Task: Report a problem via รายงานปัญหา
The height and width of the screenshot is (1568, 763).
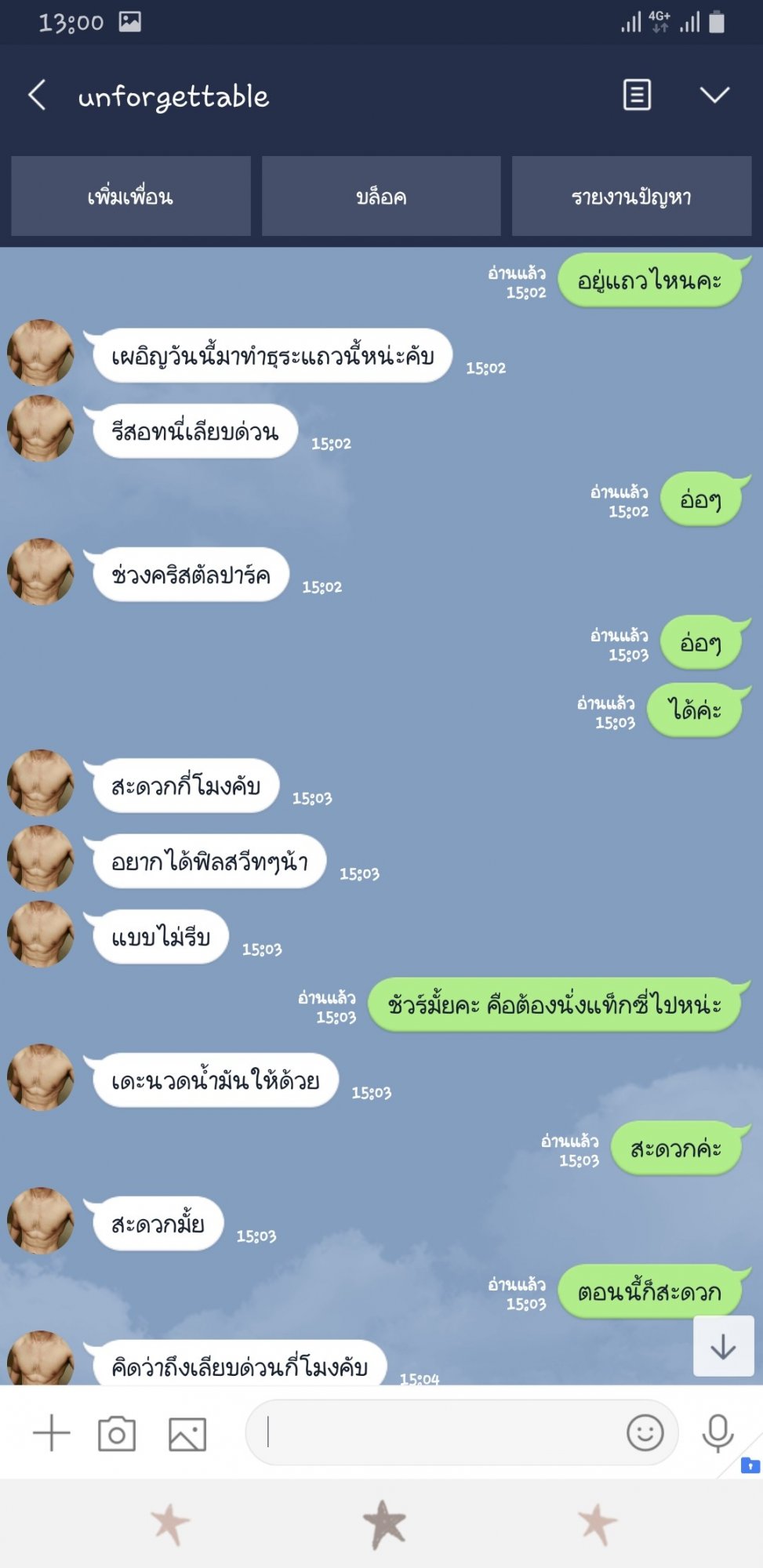Action: [x=631, y=196]
